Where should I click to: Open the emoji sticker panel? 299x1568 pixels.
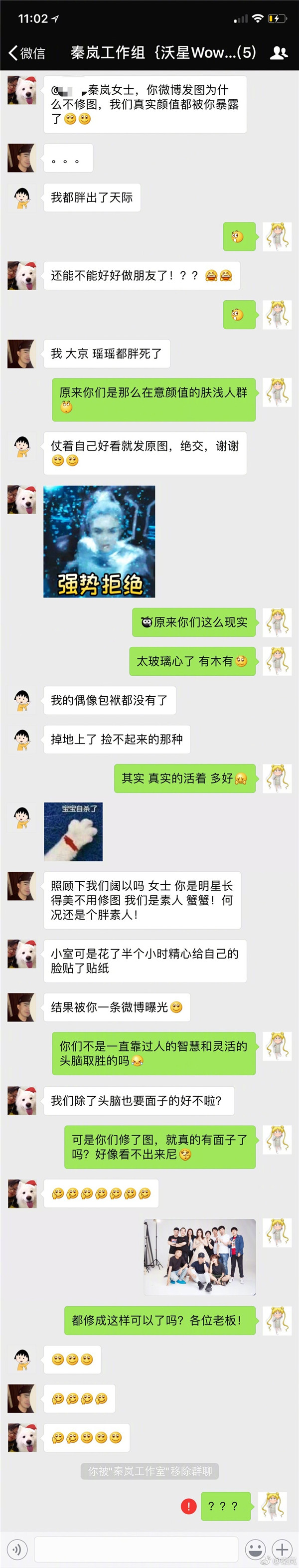[x=255, y=1549]
